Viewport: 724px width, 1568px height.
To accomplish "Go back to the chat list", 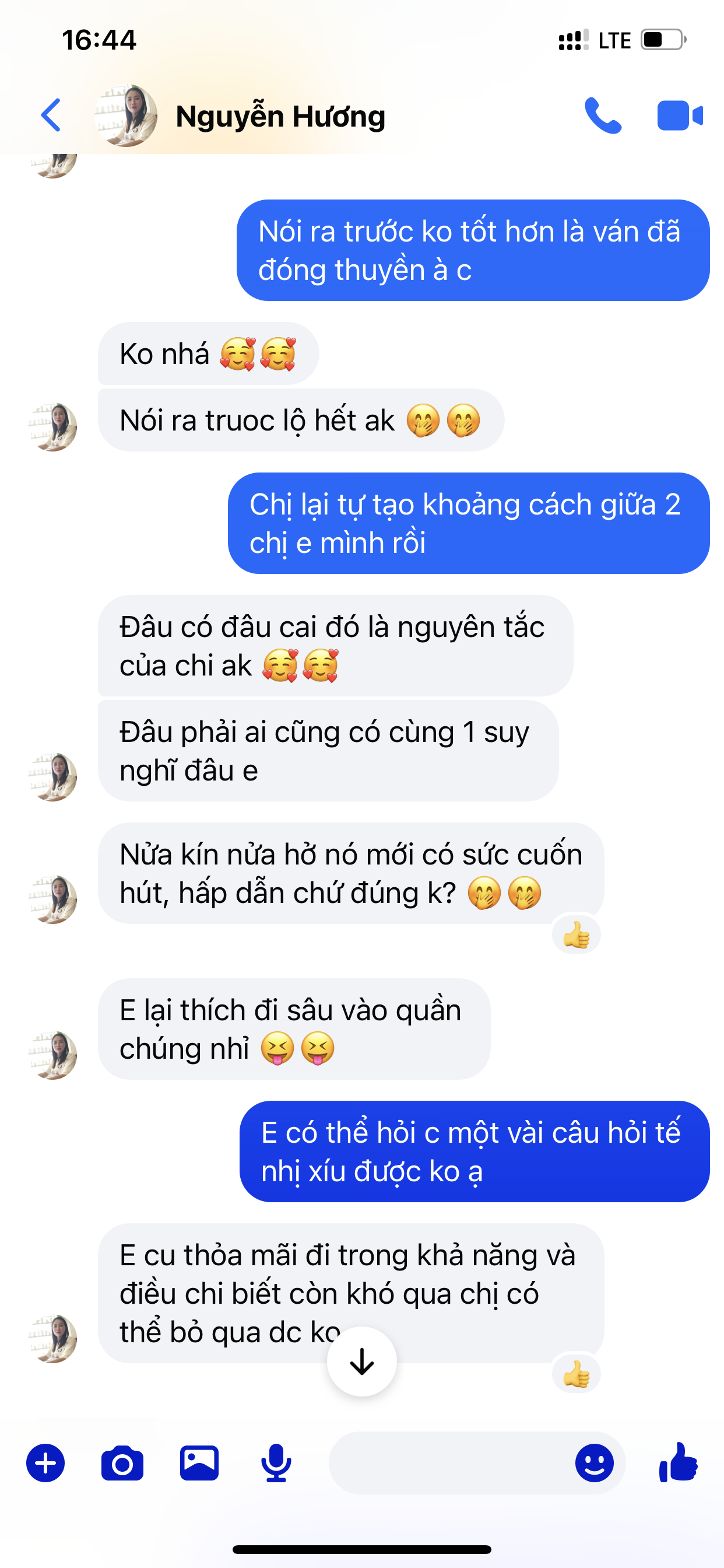I will [x=51, y=115].
